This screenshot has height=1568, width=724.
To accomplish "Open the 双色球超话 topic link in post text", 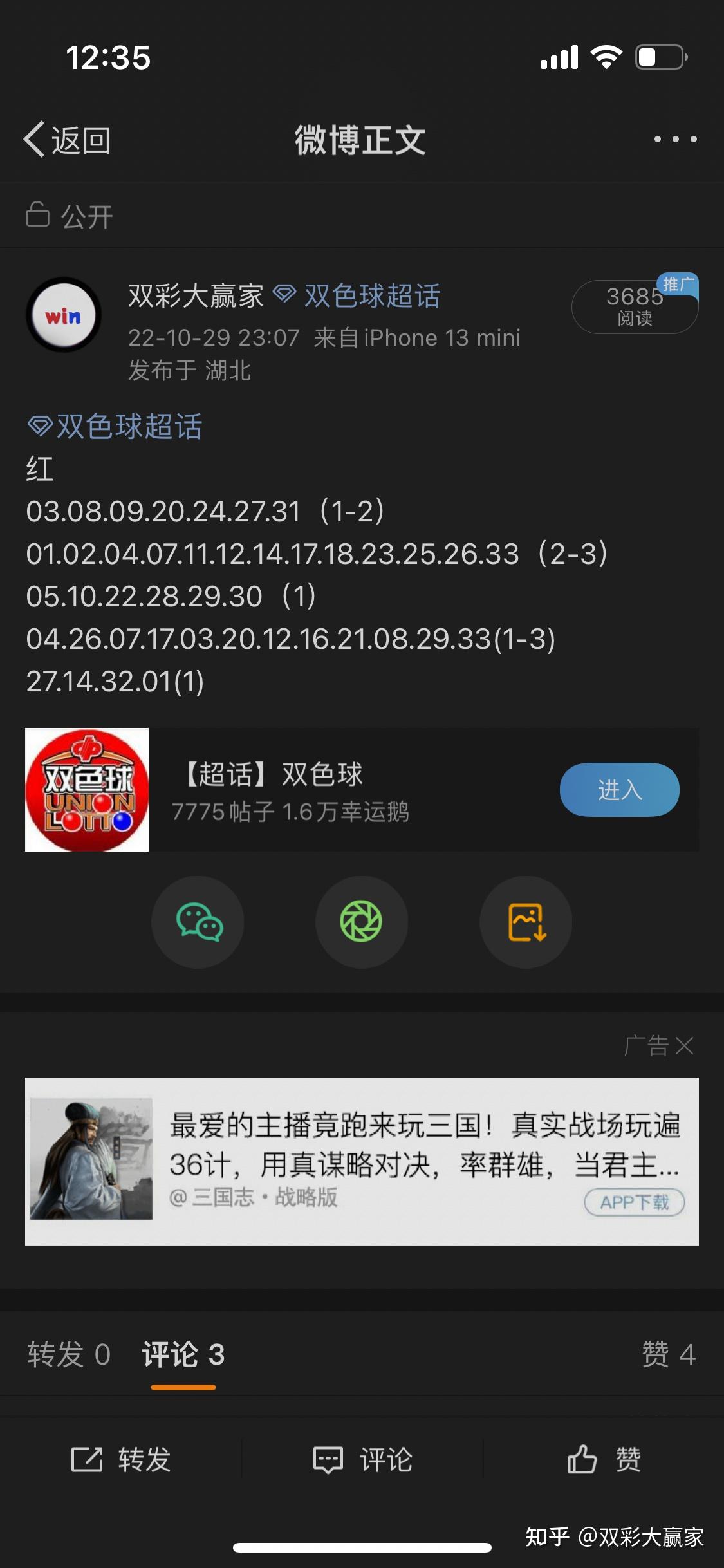I will tap(115, 426).
